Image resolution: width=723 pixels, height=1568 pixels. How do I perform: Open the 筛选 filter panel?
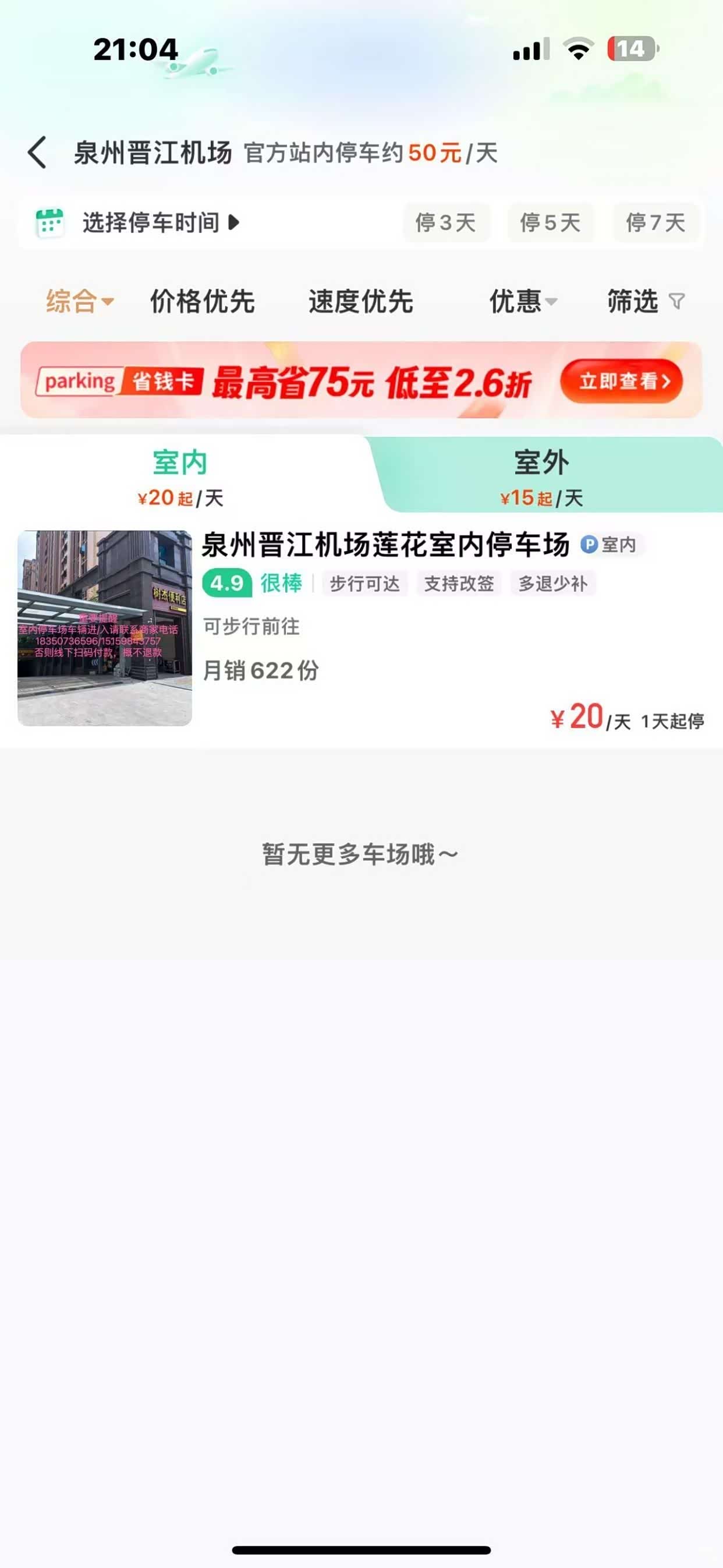[645, 301]
